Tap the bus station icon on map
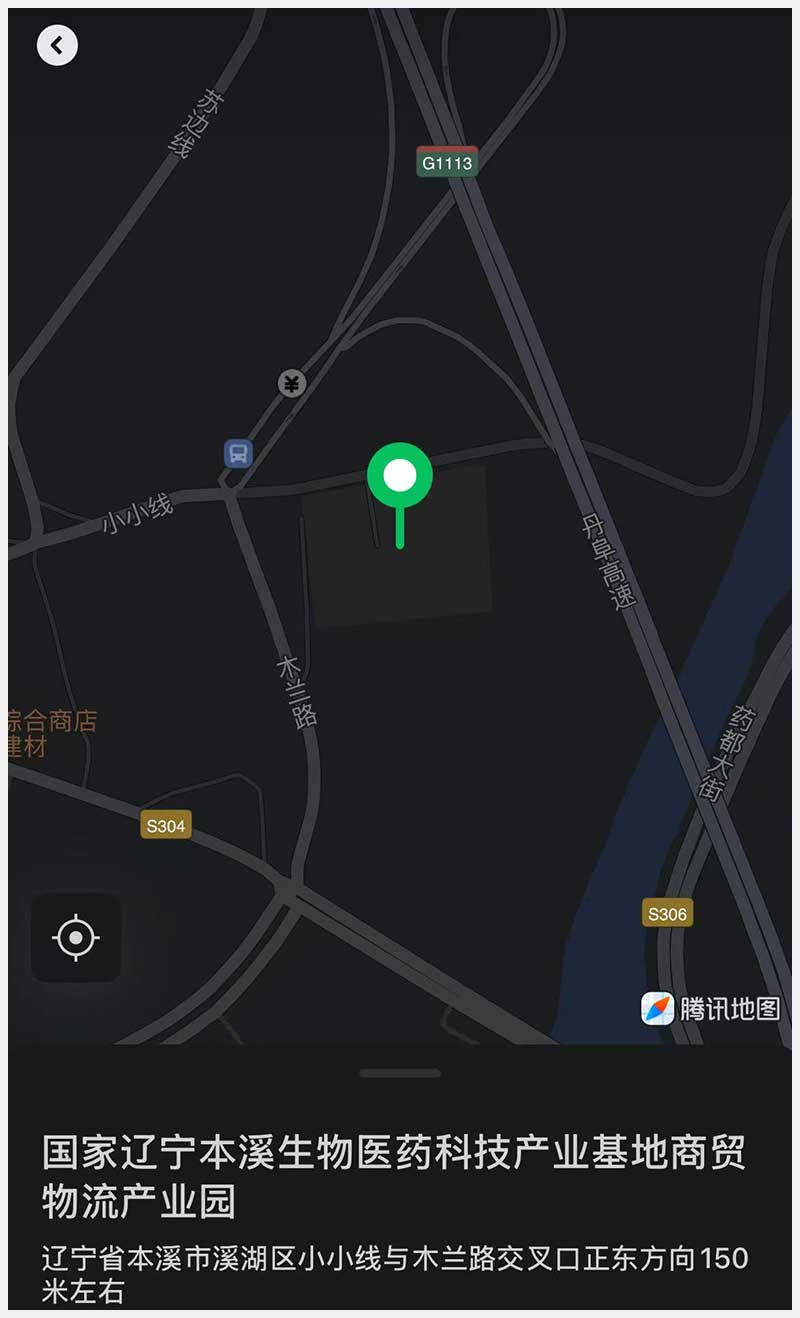The image size is (800, 1318). 238,453
